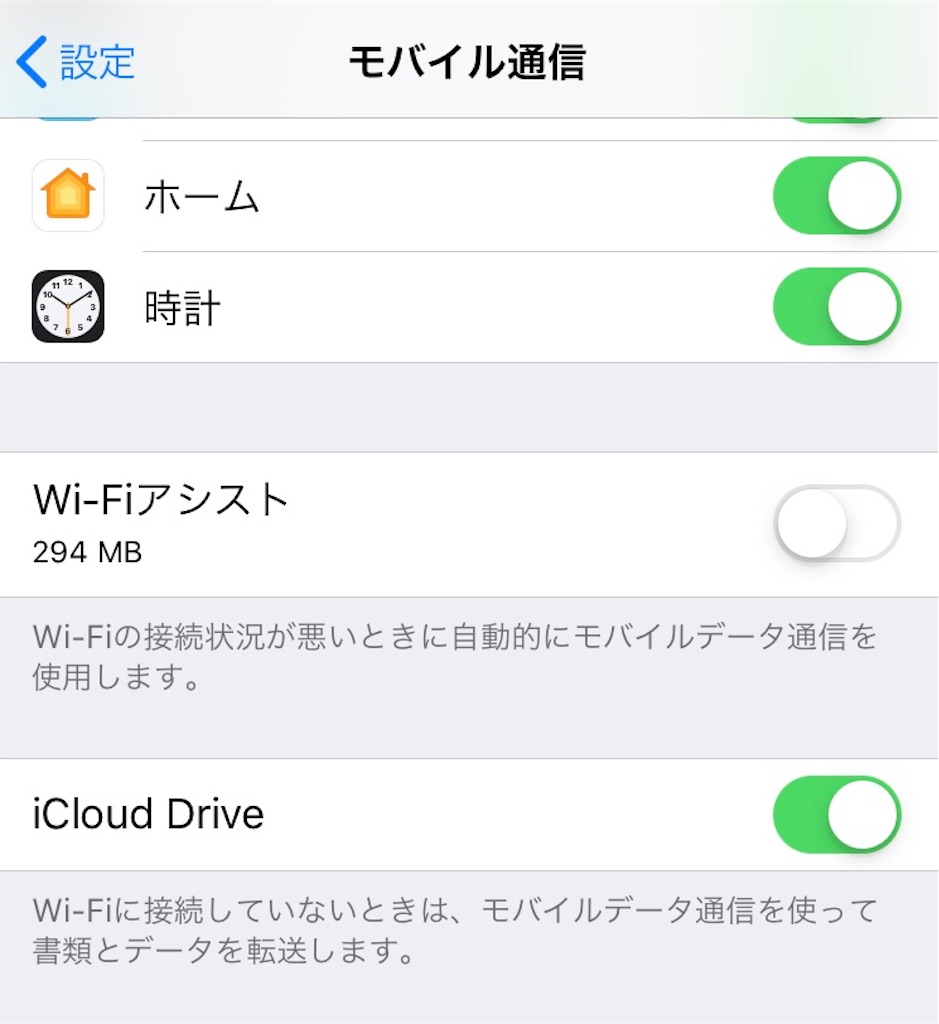Disable mobile data for ホーム
Screen dimensions: 939x1024
[836, 196]
